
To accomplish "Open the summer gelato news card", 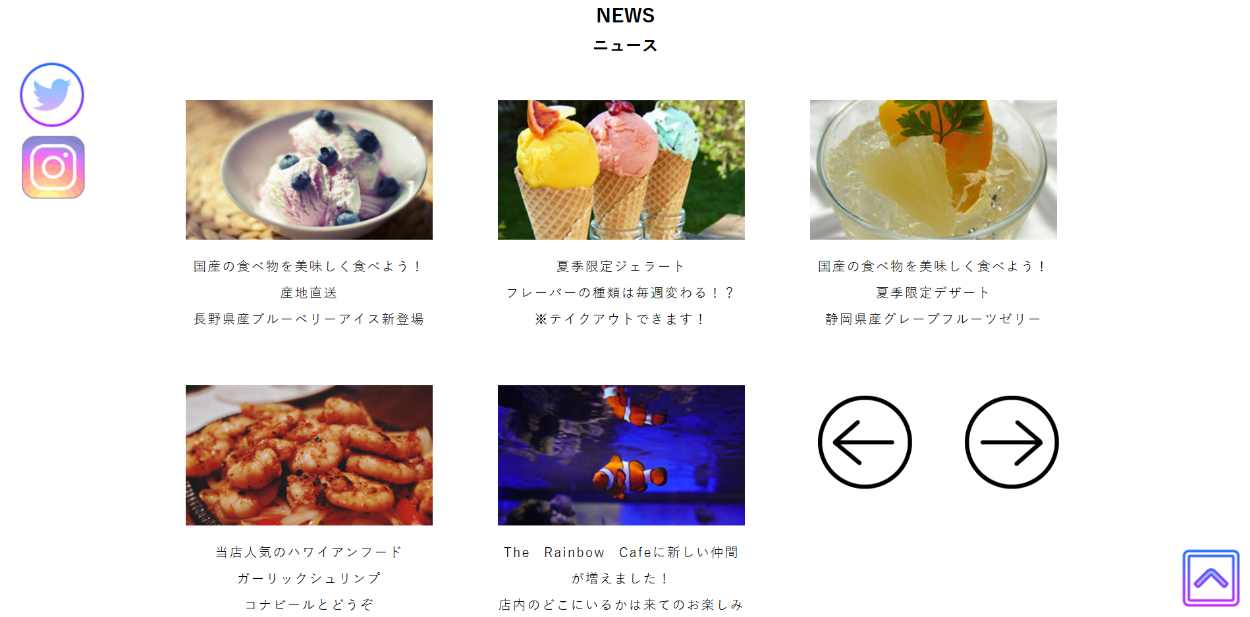I will [621, 170].
